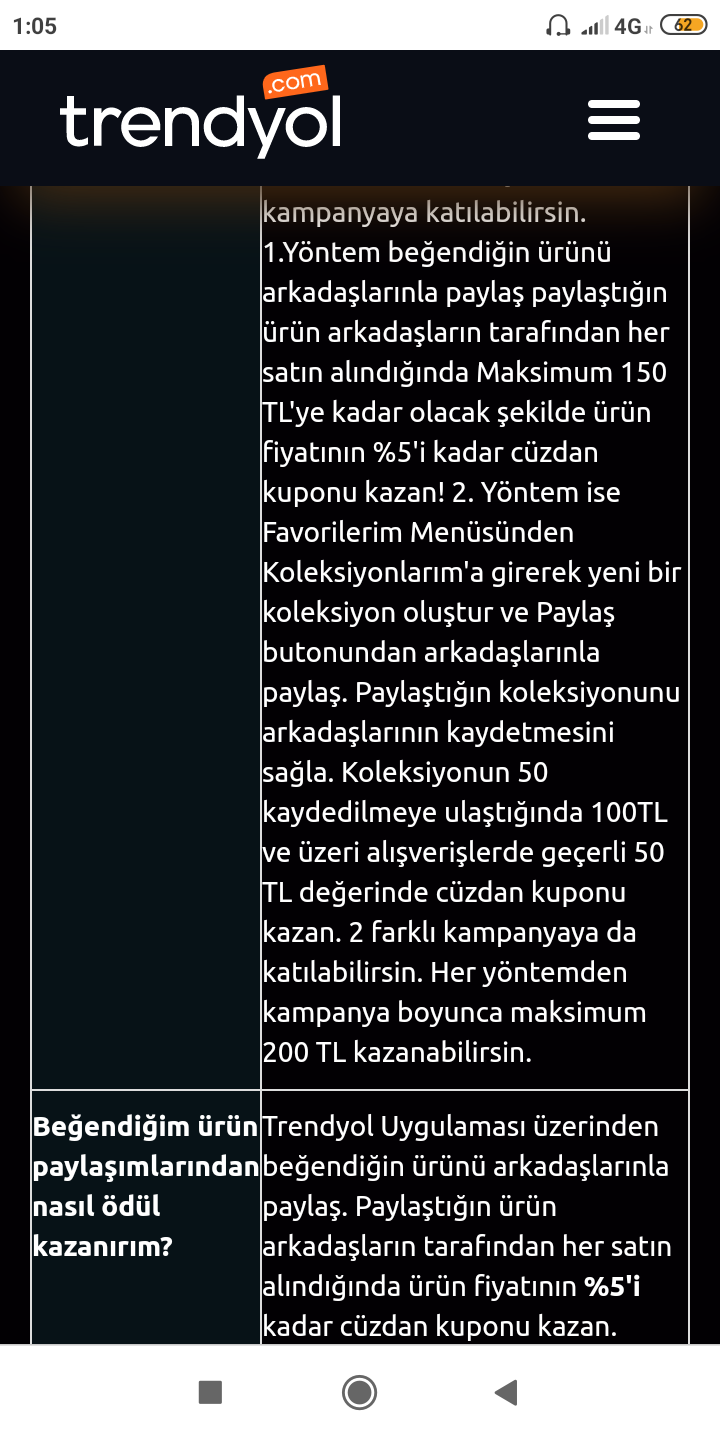Go to the home screen
Viewport: 720px width, 1440px height.
point(359,1392)
